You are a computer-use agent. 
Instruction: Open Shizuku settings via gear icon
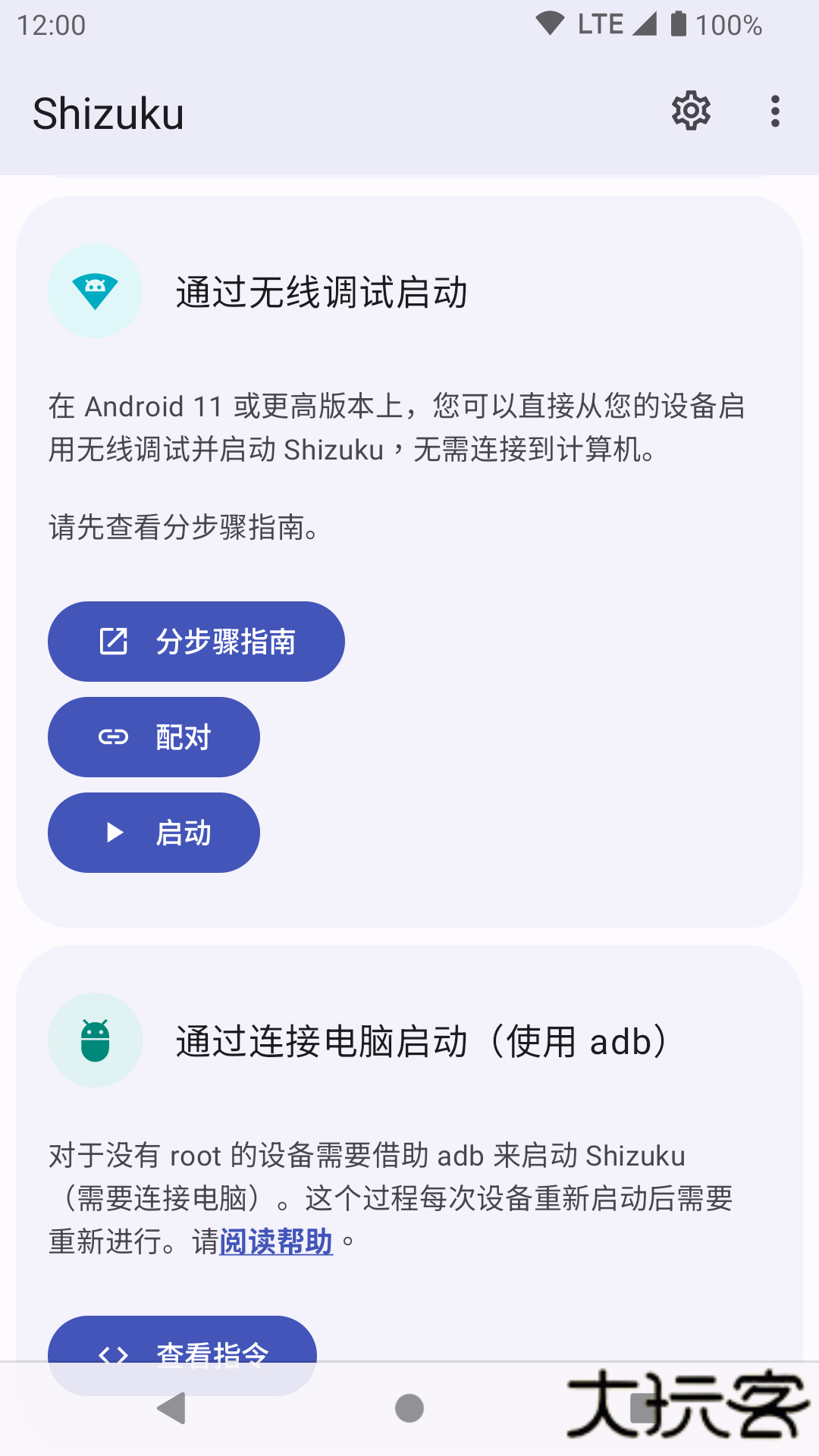click(x=691, y=111)
